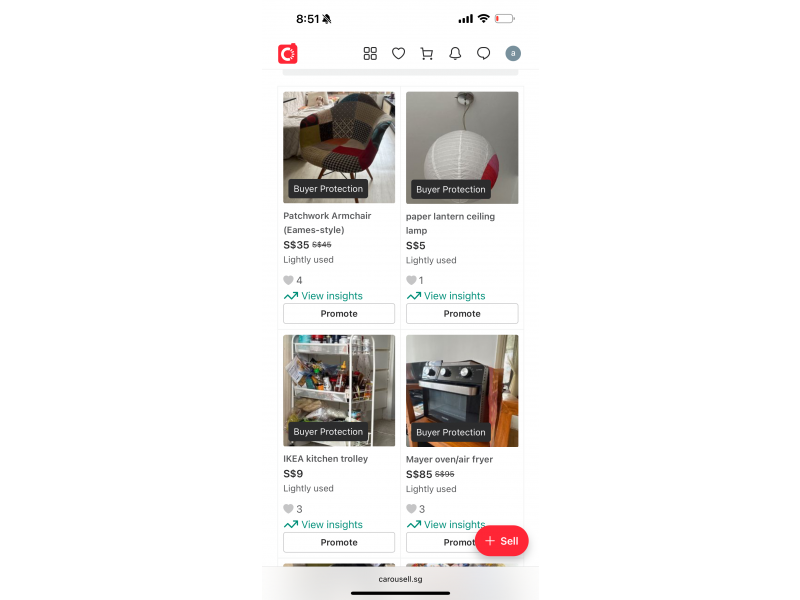
Task: Tap the heart on Mayer oven/air fryer
Action: coord(411,510)
